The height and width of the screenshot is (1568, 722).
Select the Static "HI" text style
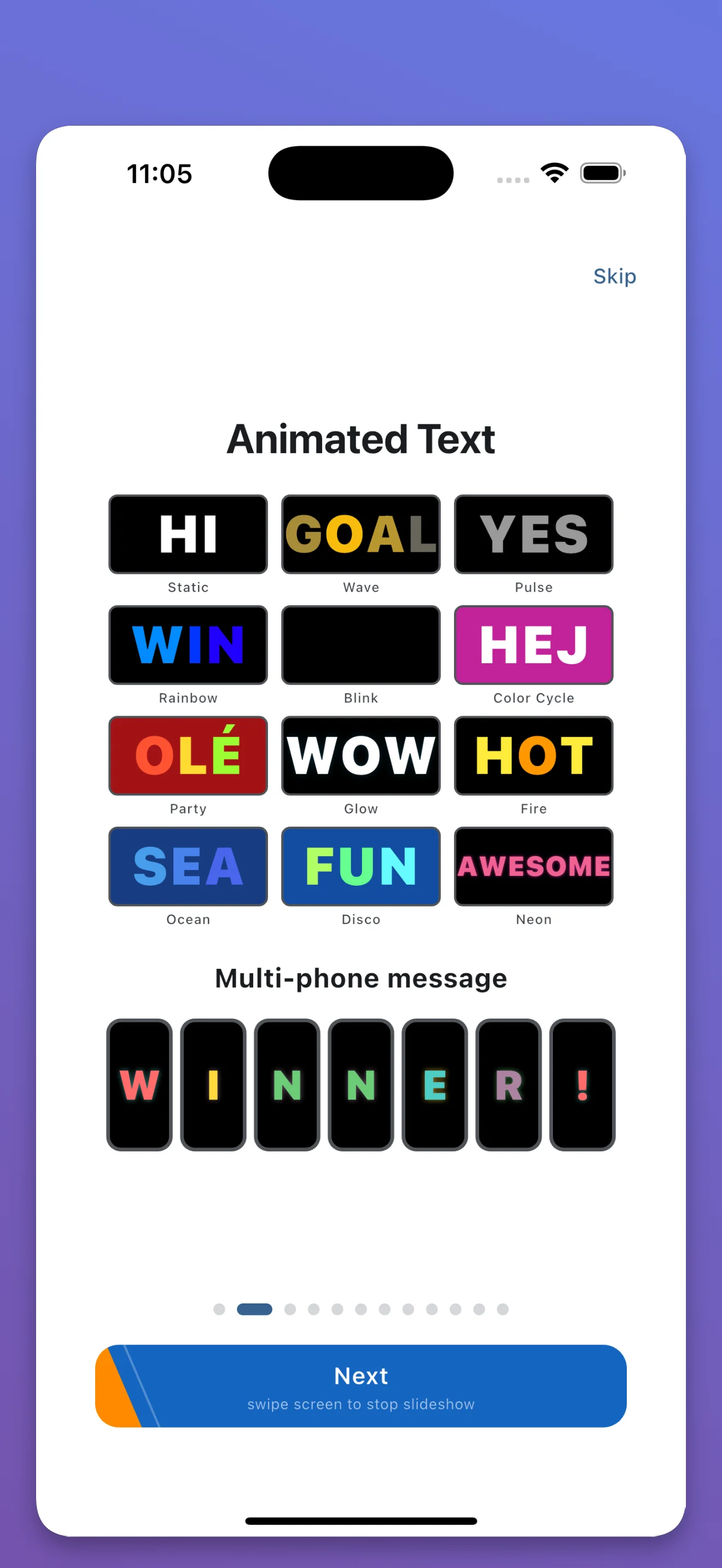(188, 535)
